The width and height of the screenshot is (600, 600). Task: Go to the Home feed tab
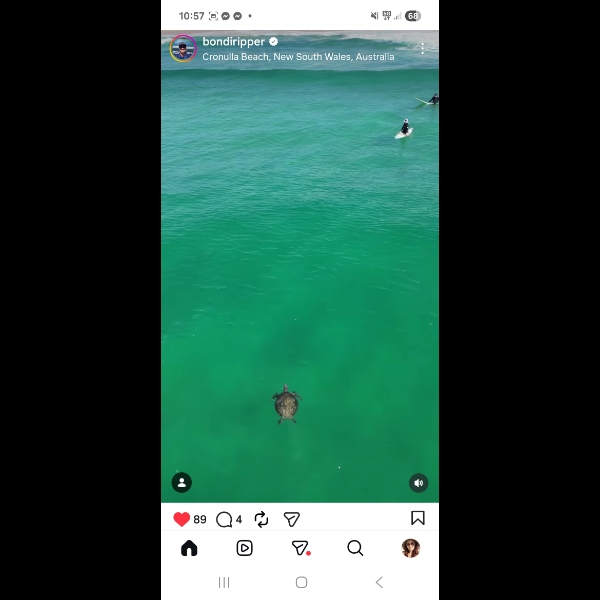tap(189, 548)
